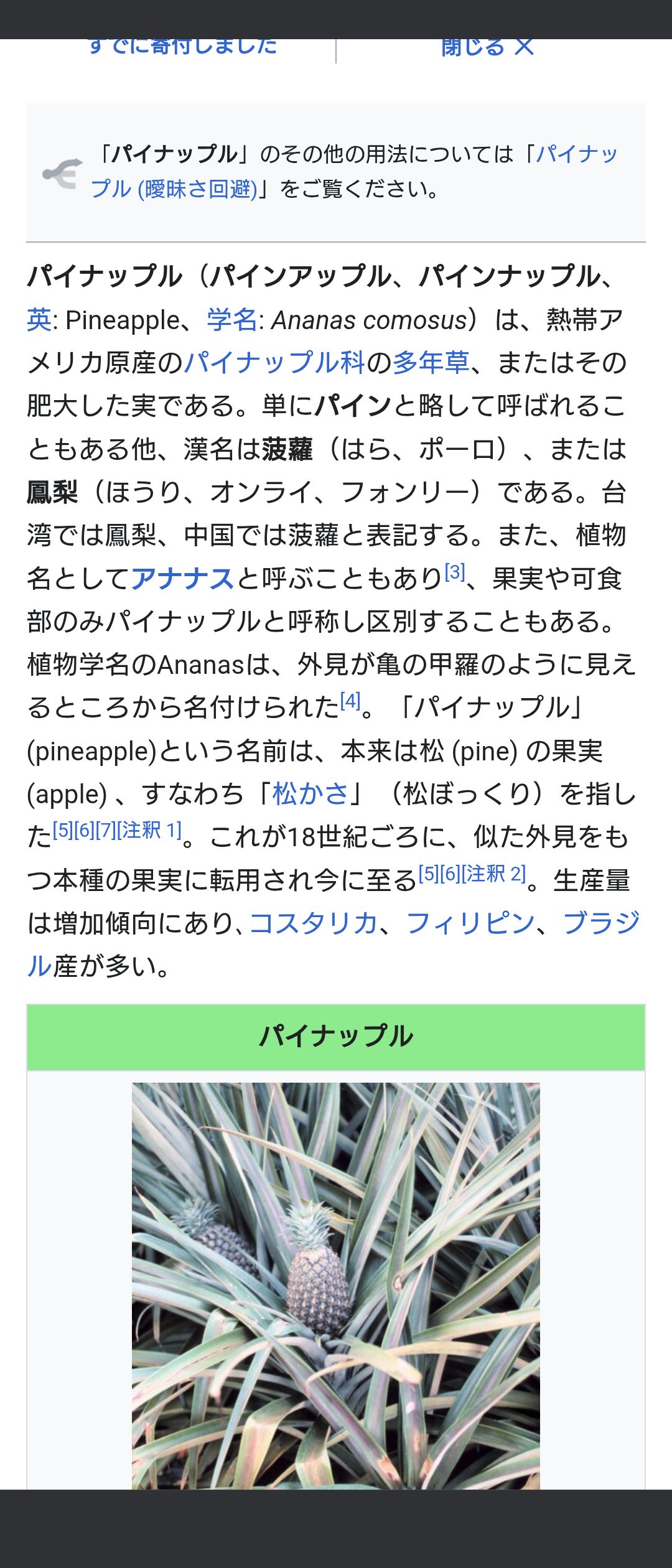Open the 学名 link
The width and height of the screenshot is (672, 1568).
point(231,320)
